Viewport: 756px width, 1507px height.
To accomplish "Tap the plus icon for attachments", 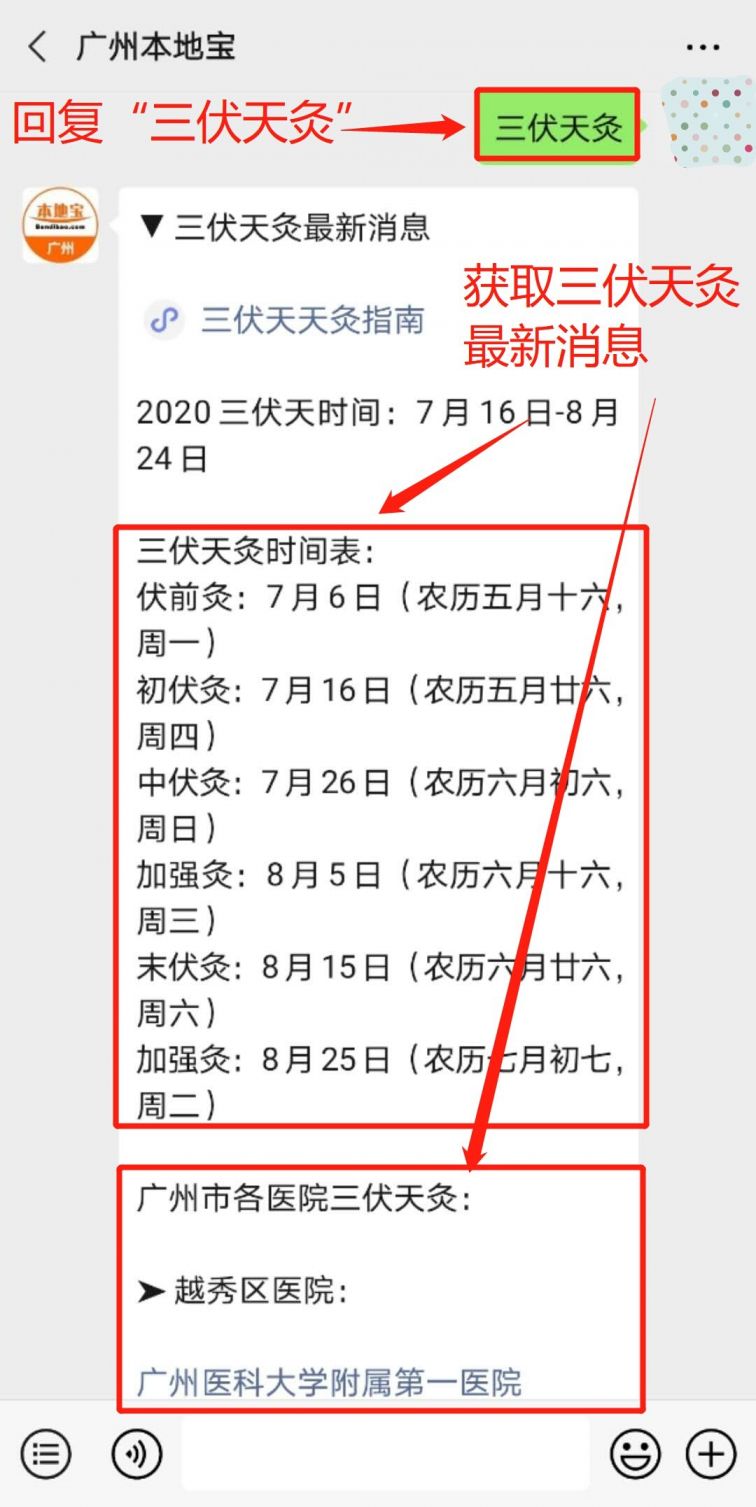I will click(x=712, y=1452).
